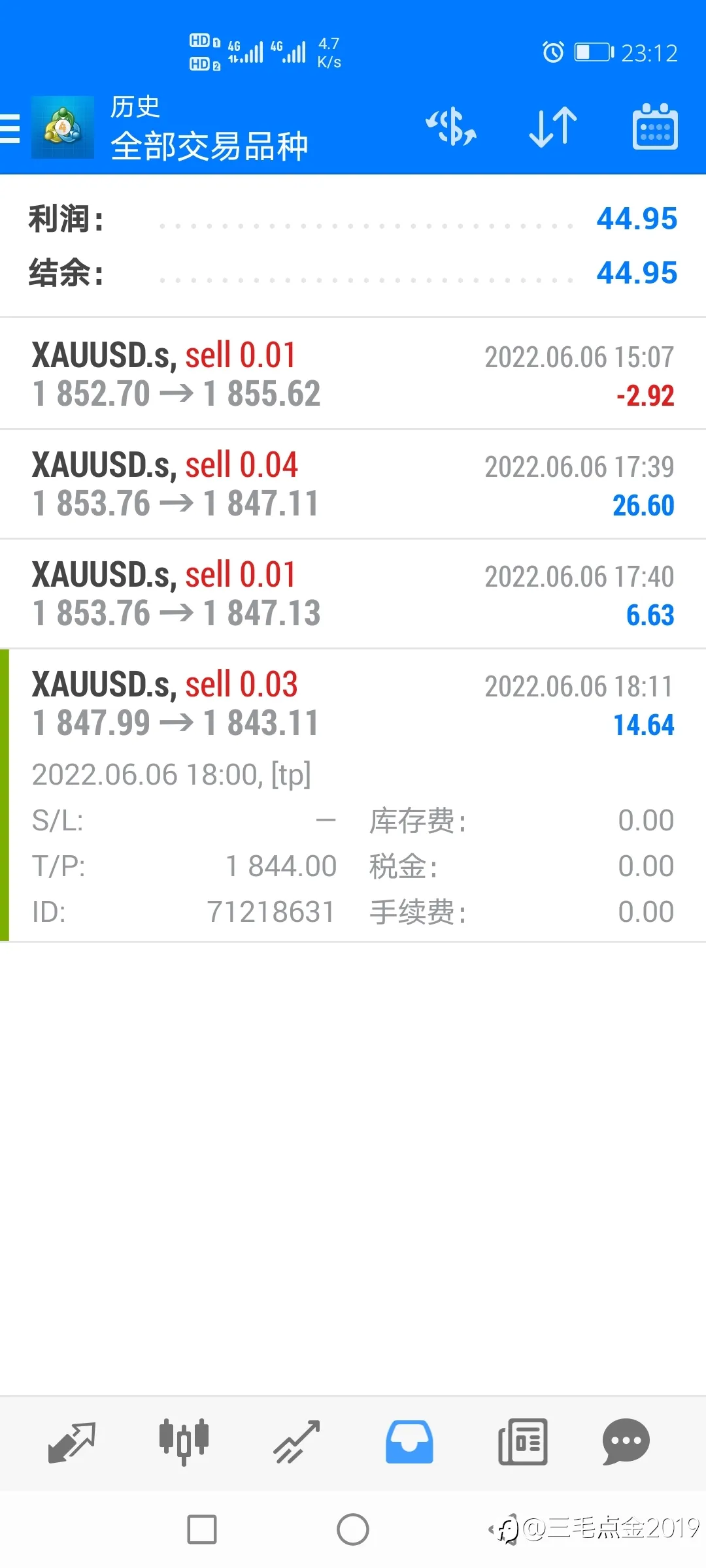Open the Chat messages tab
The width and height of the screenshot is (706, 1568).
click(626, 1442)
